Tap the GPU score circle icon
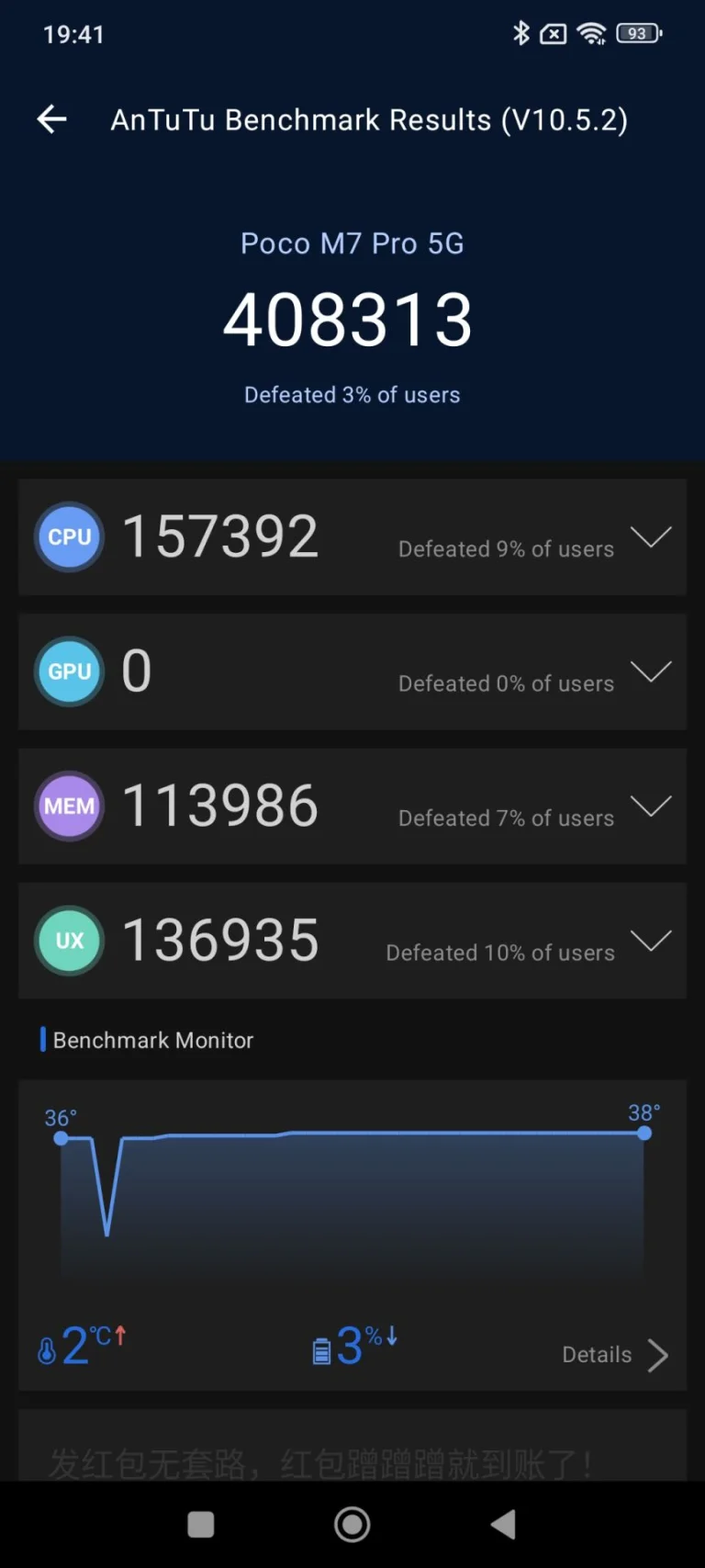 pyautogui.click(x=69, y=671)
